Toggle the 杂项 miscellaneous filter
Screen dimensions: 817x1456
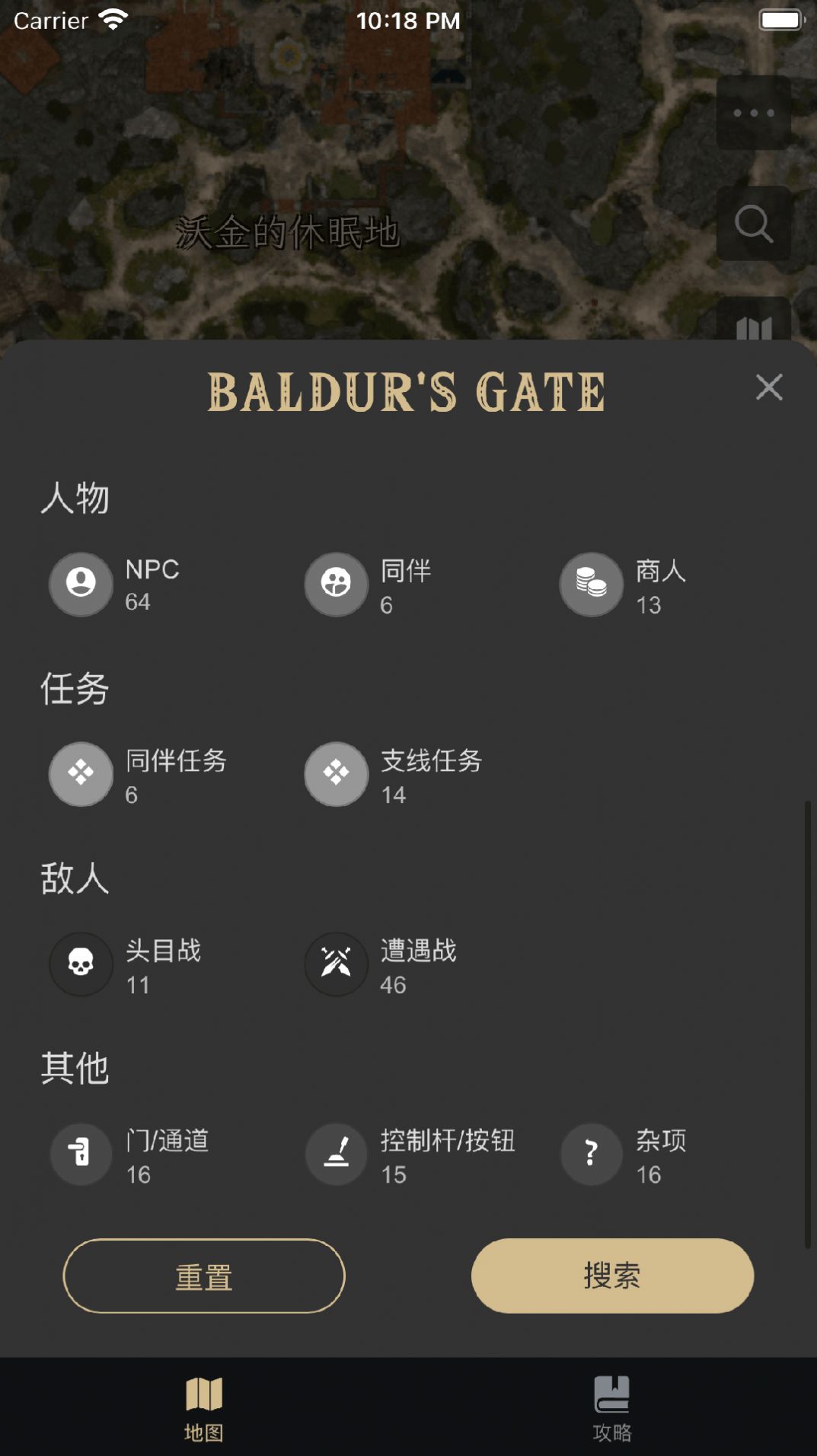592,1154
